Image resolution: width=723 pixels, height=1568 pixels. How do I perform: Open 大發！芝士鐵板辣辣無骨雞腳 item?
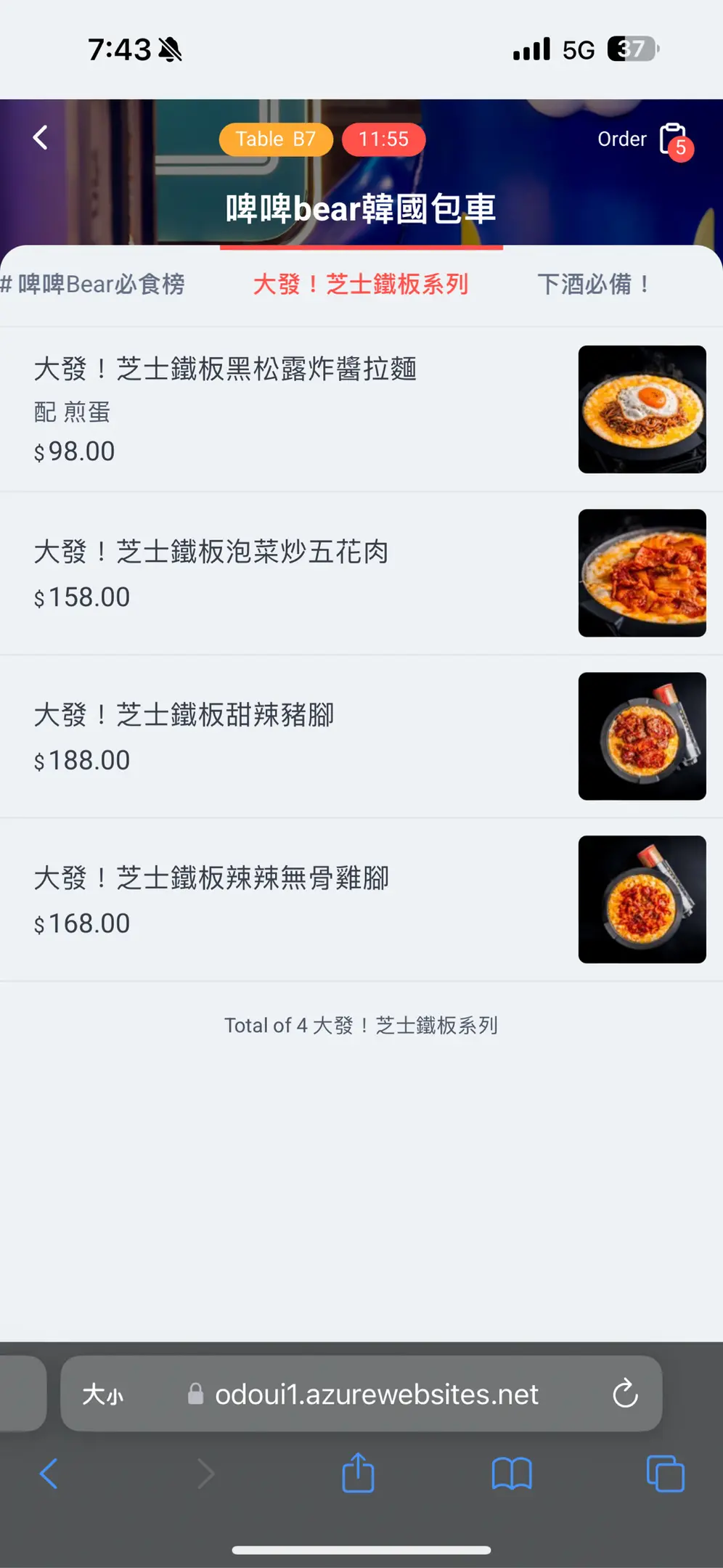[x=211, y=879]
